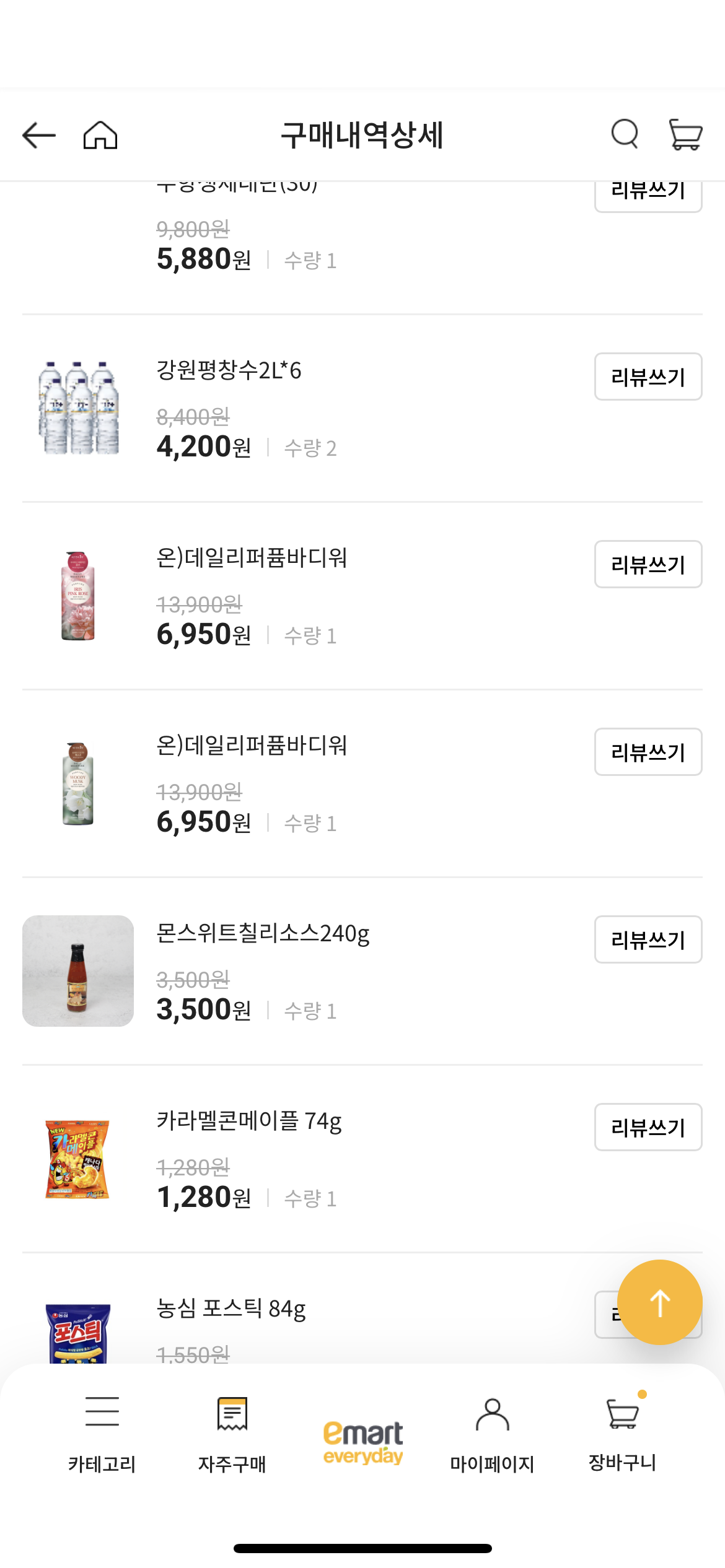Tap 리뷰쓰기 for the pink 데일리퍼퓸바디워

[648, 564]
